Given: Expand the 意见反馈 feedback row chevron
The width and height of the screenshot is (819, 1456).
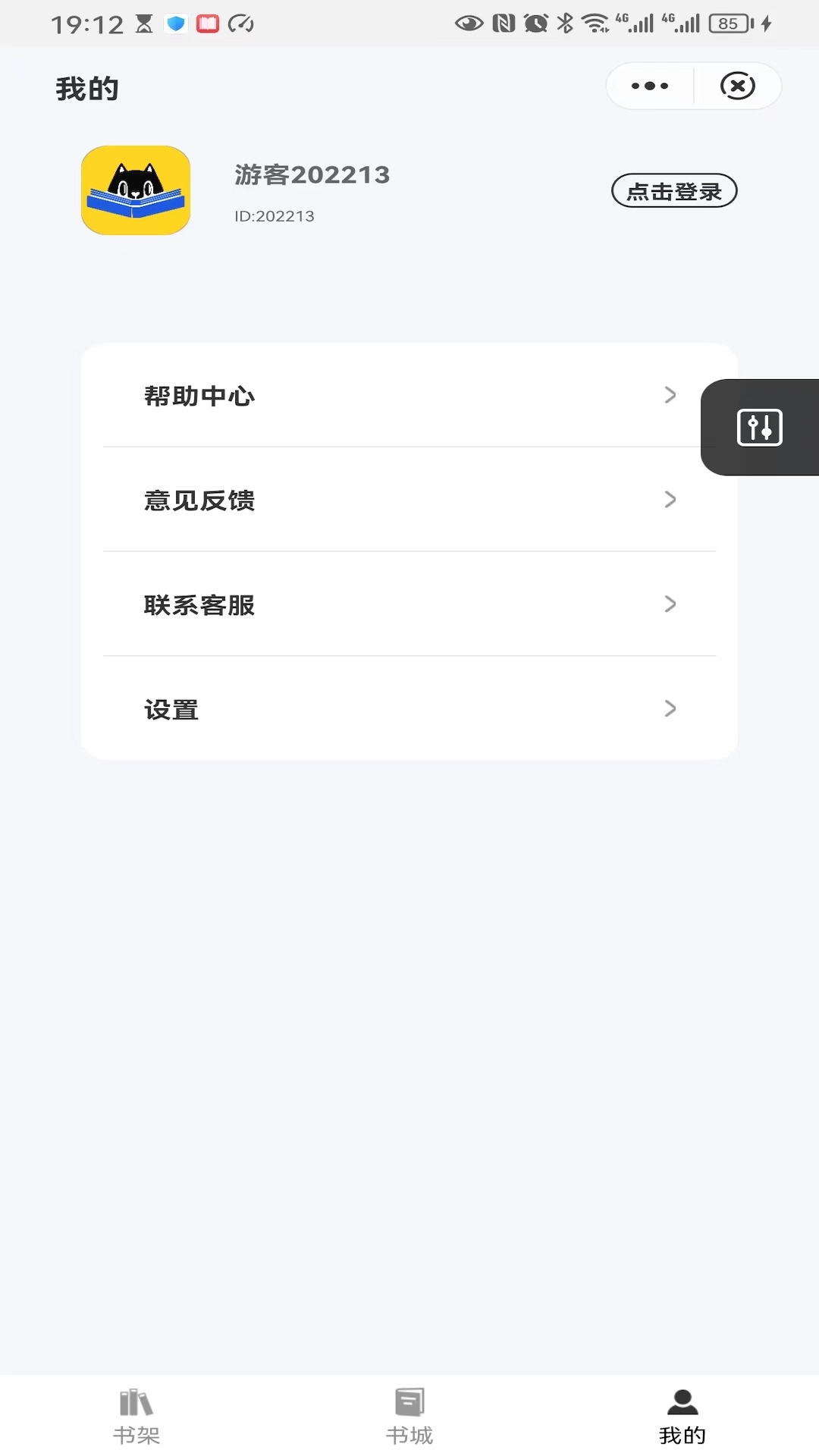Looking at the screenshot, I should point(670,500).
